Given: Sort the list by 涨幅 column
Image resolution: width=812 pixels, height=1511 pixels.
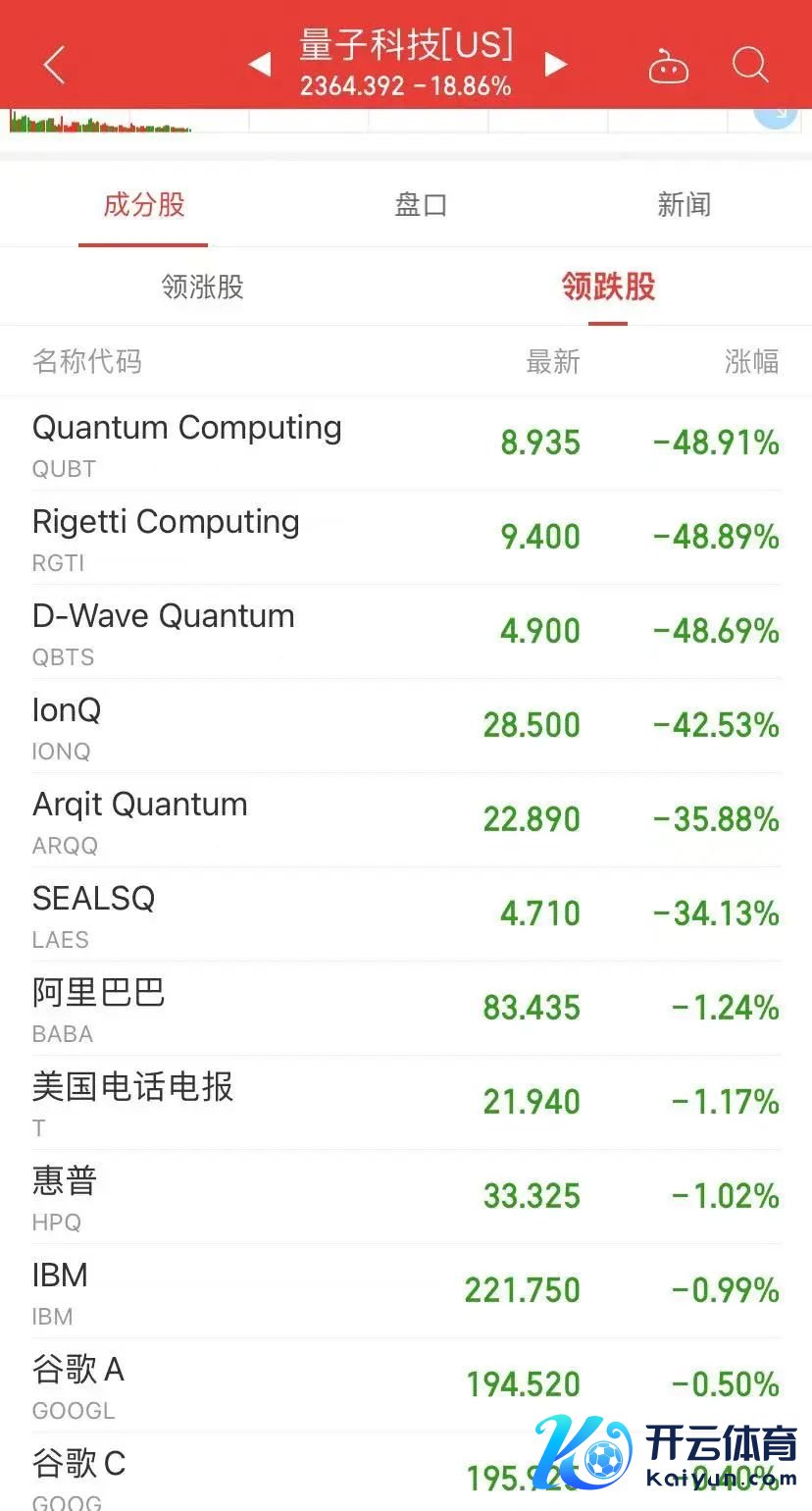Looking at the screenshot, I should (x=751, y=362).
